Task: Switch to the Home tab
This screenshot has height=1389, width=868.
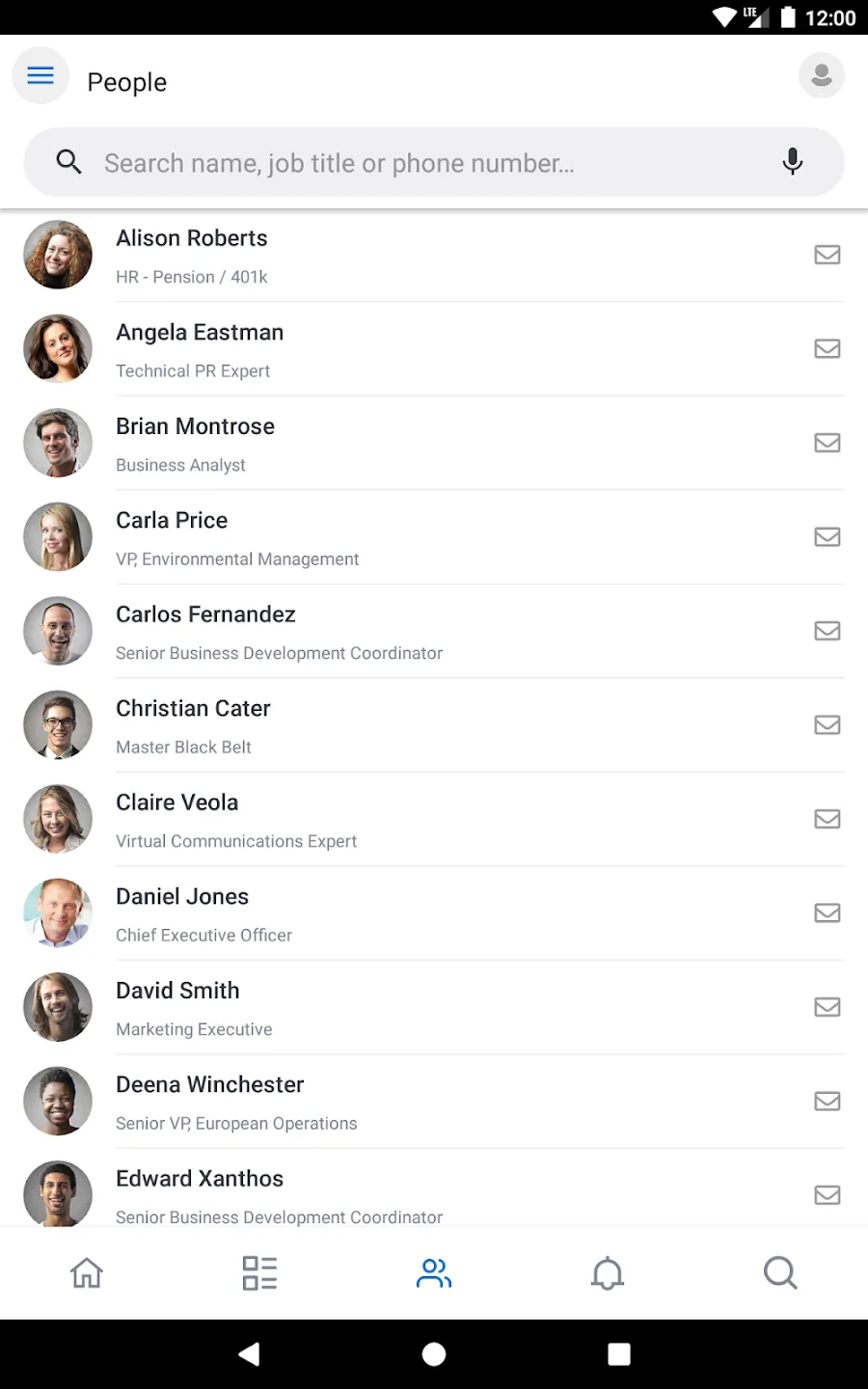Action: (87, 1273)
